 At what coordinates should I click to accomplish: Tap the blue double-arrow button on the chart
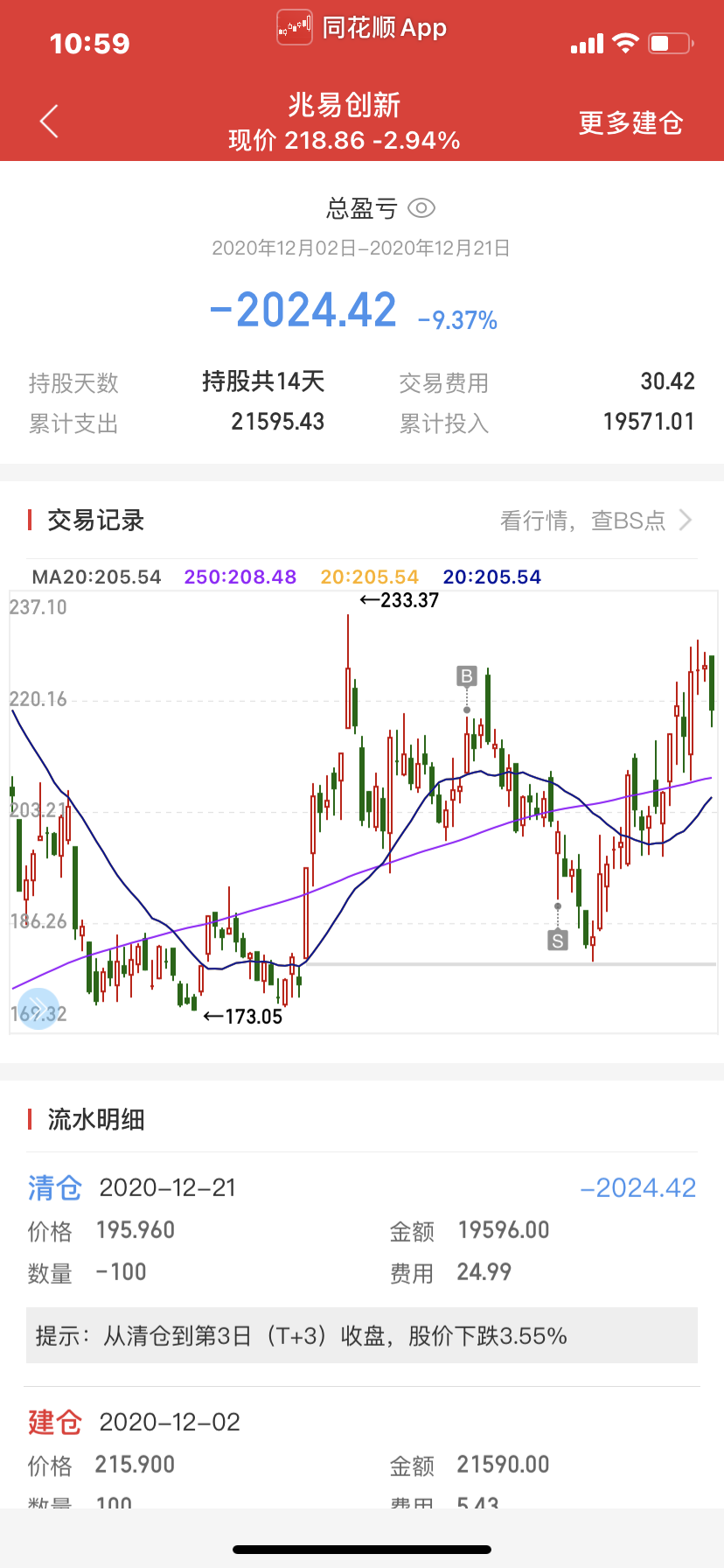[x=38, y=1009]
